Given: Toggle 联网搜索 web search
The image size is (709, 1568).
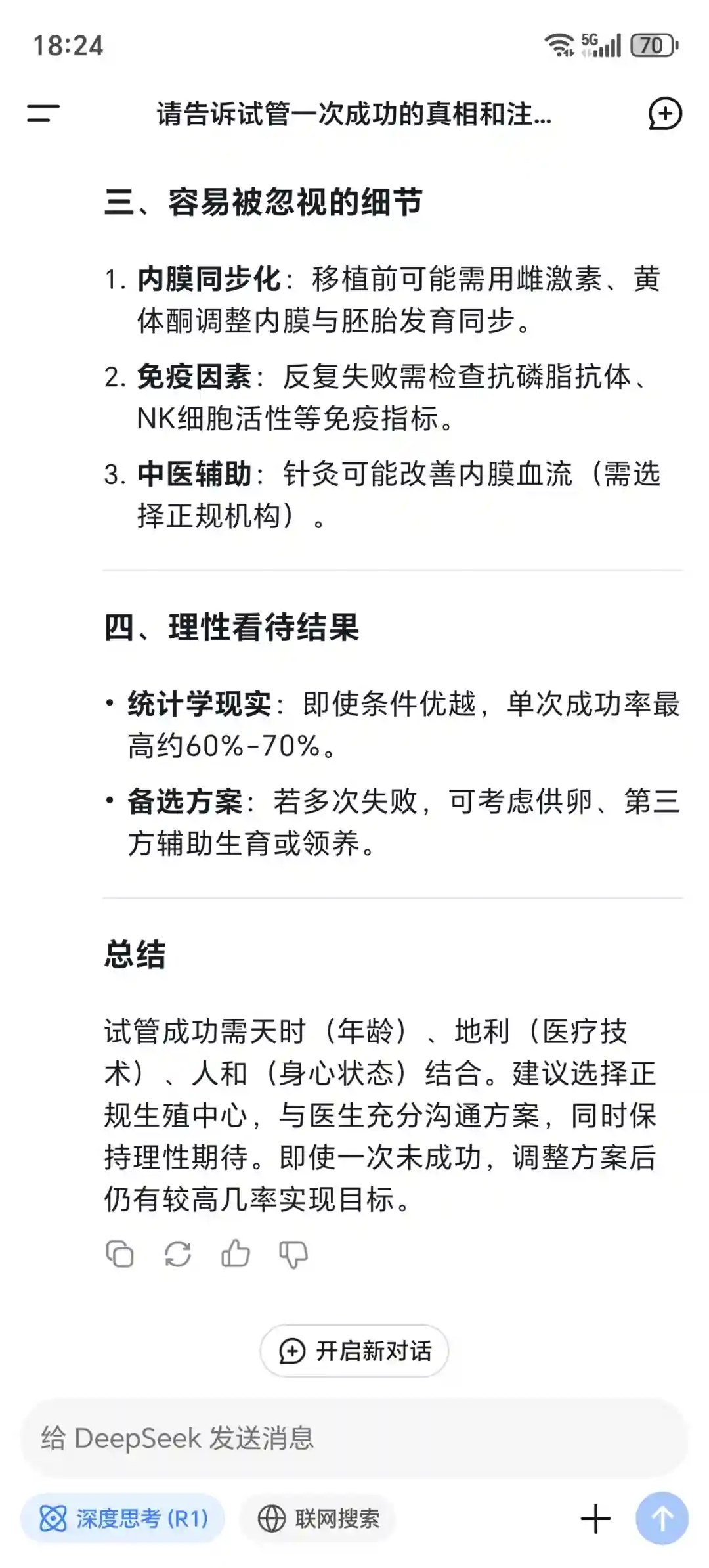Looking at the screenshot, I should click(x=318, y=1519).
